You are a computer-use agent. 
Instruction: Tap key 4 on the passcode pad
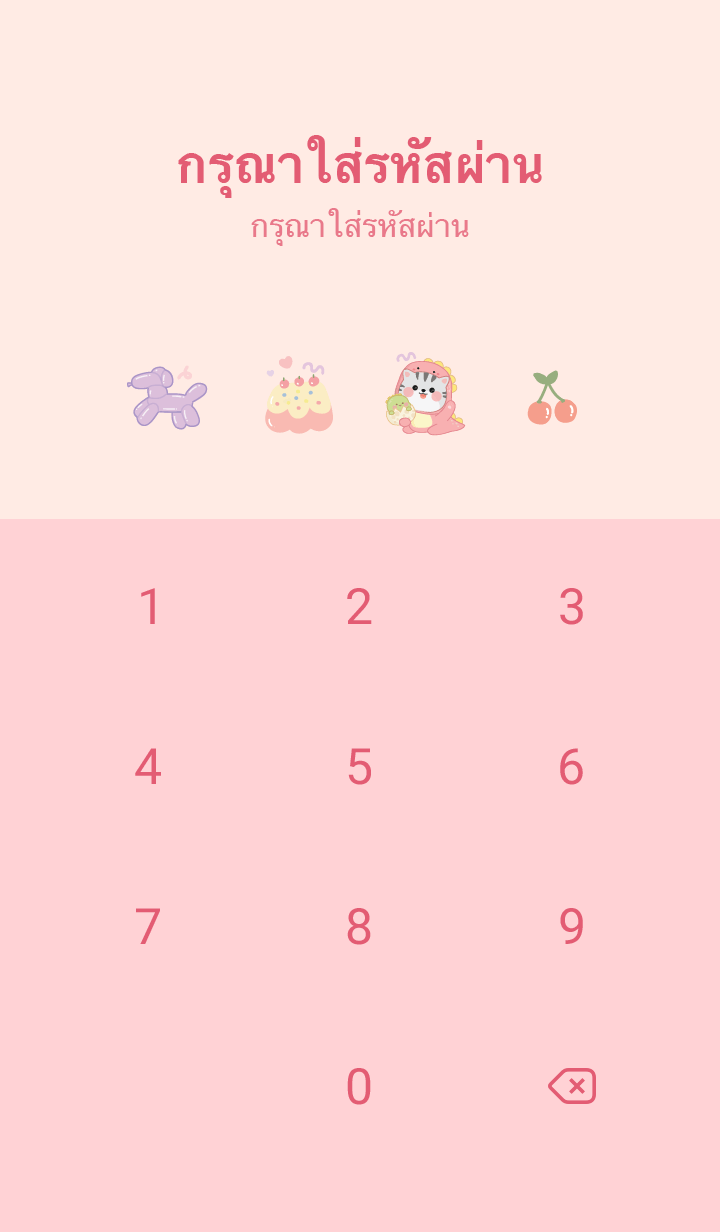pos(148,767)
